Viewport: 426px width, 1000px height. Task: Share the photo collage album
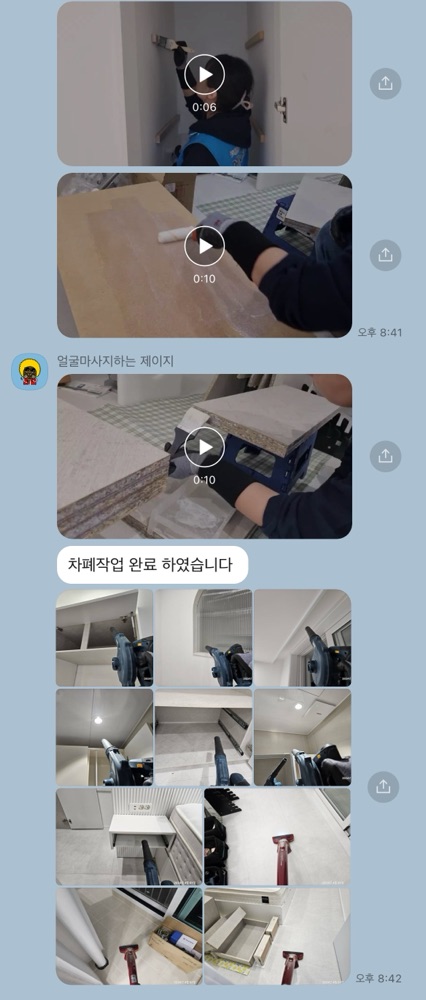tap(383, 787)
